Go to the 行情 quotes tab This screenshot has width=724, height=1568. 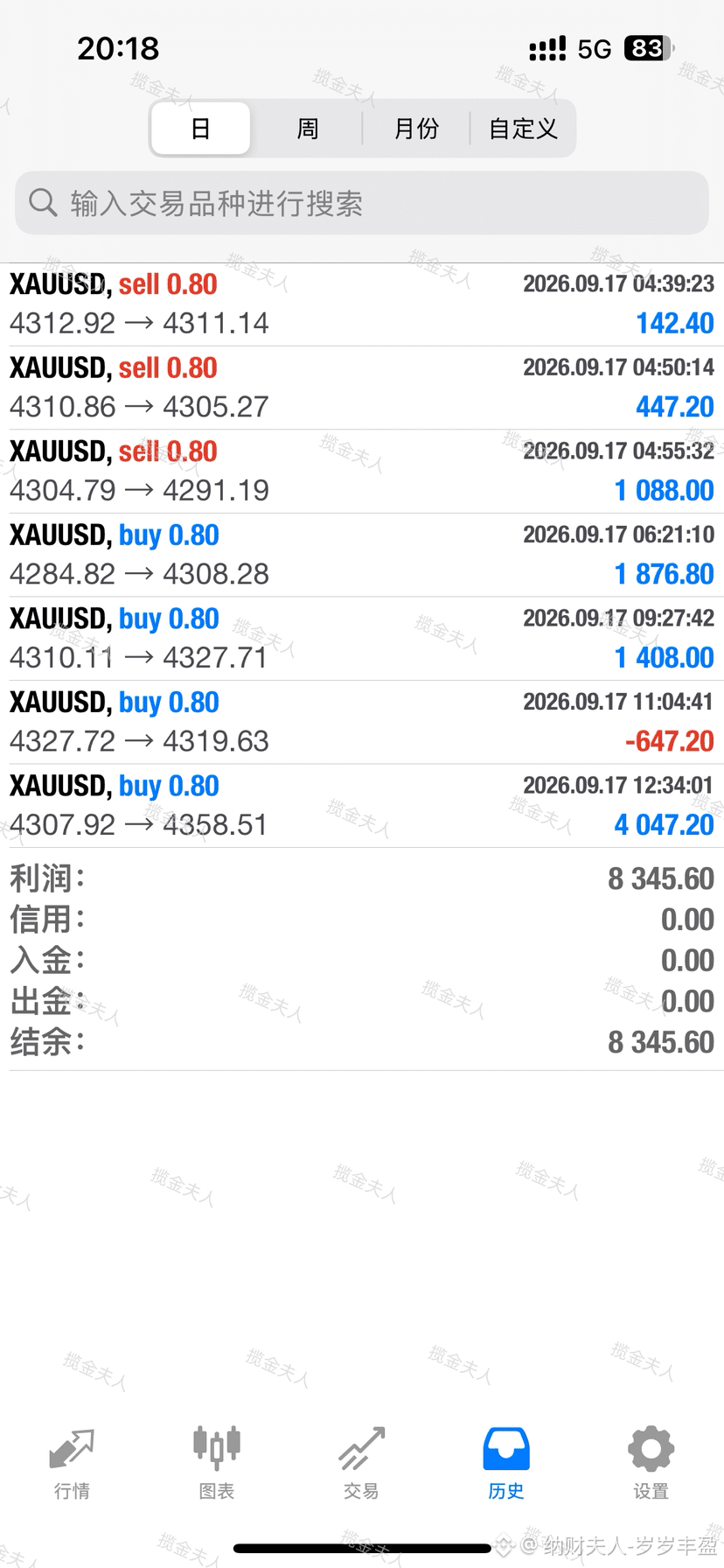tap(72, 1463)
